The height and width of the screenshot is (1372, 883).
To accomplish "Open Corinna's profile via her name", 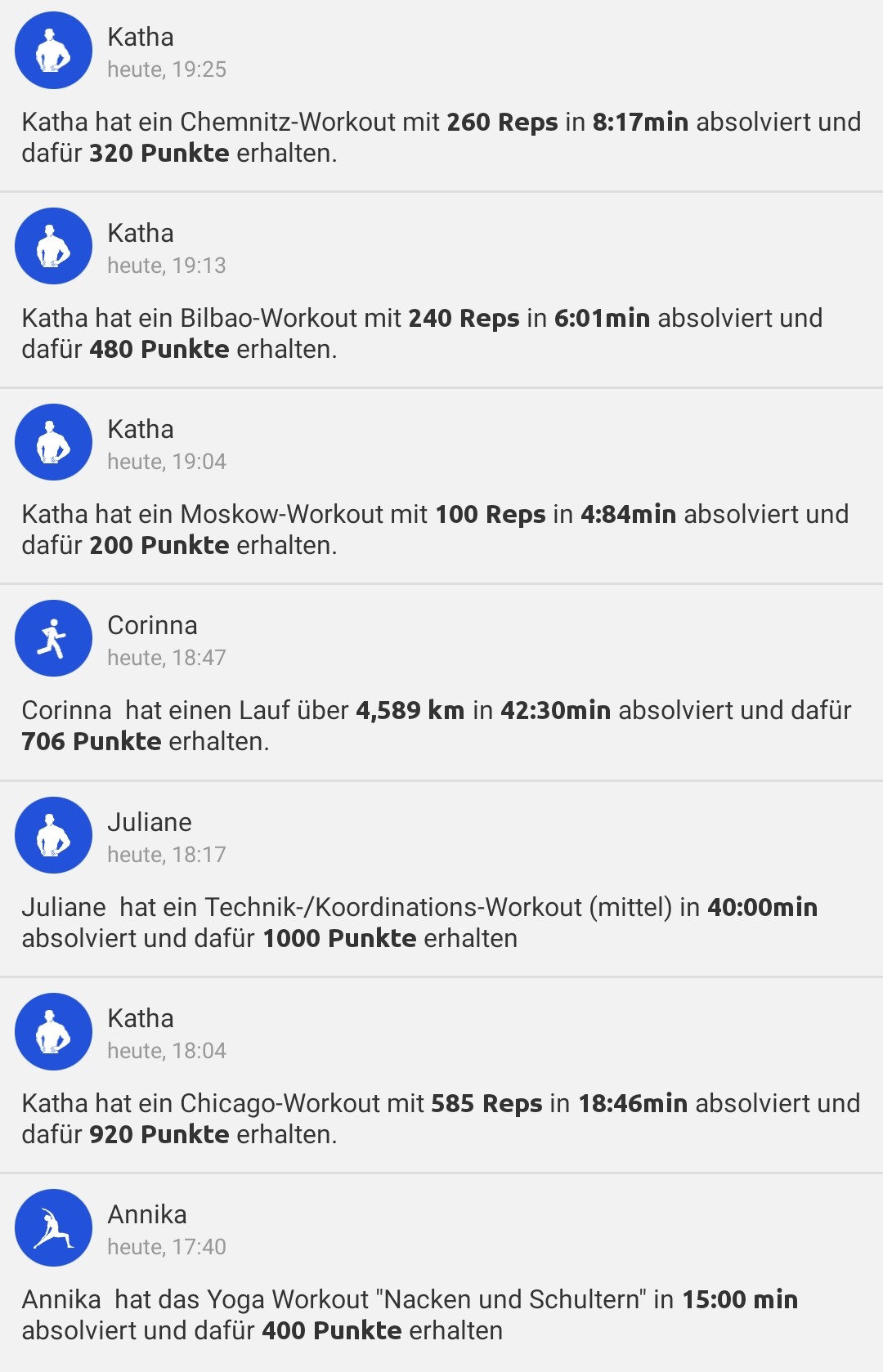I will (x=153, y=626).
